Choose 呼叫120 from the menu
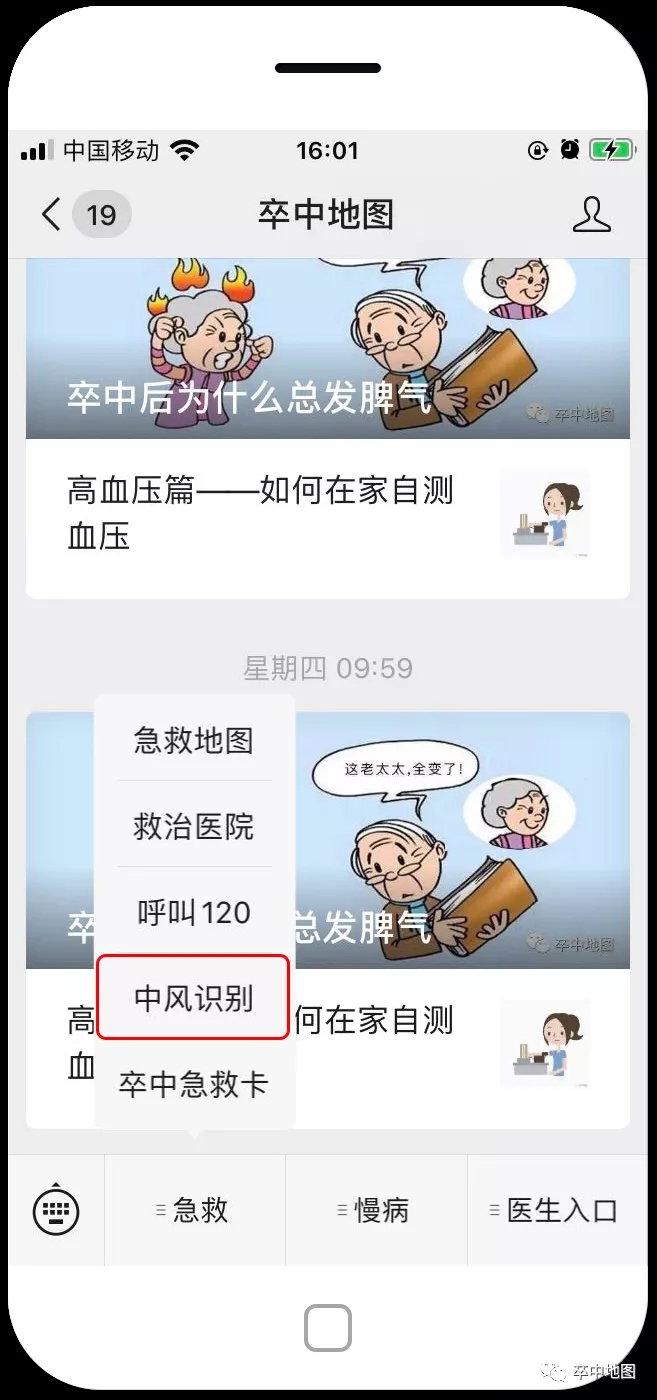The image size is (657, 1400). coord(194,913)
